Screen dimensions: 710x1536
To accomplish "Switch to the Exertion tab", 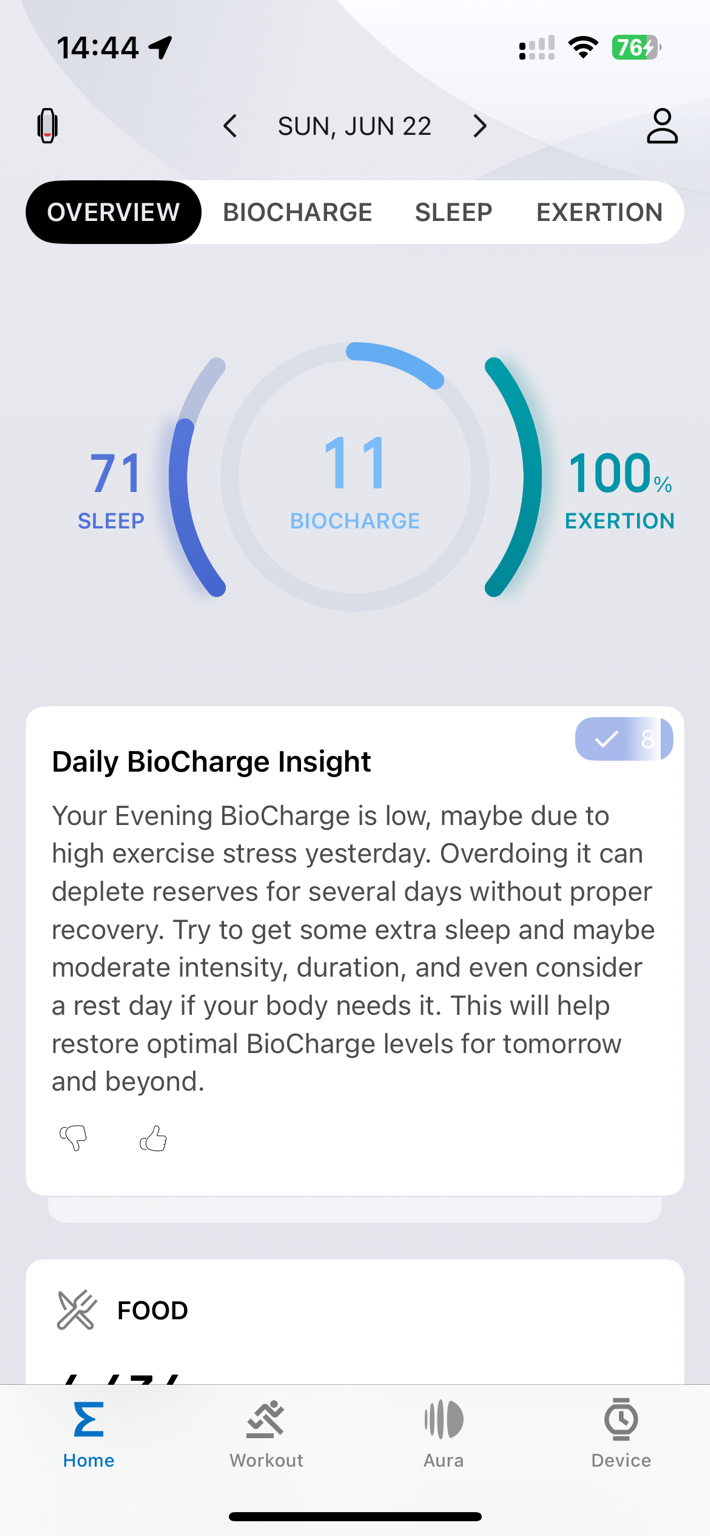I will 599,212.
